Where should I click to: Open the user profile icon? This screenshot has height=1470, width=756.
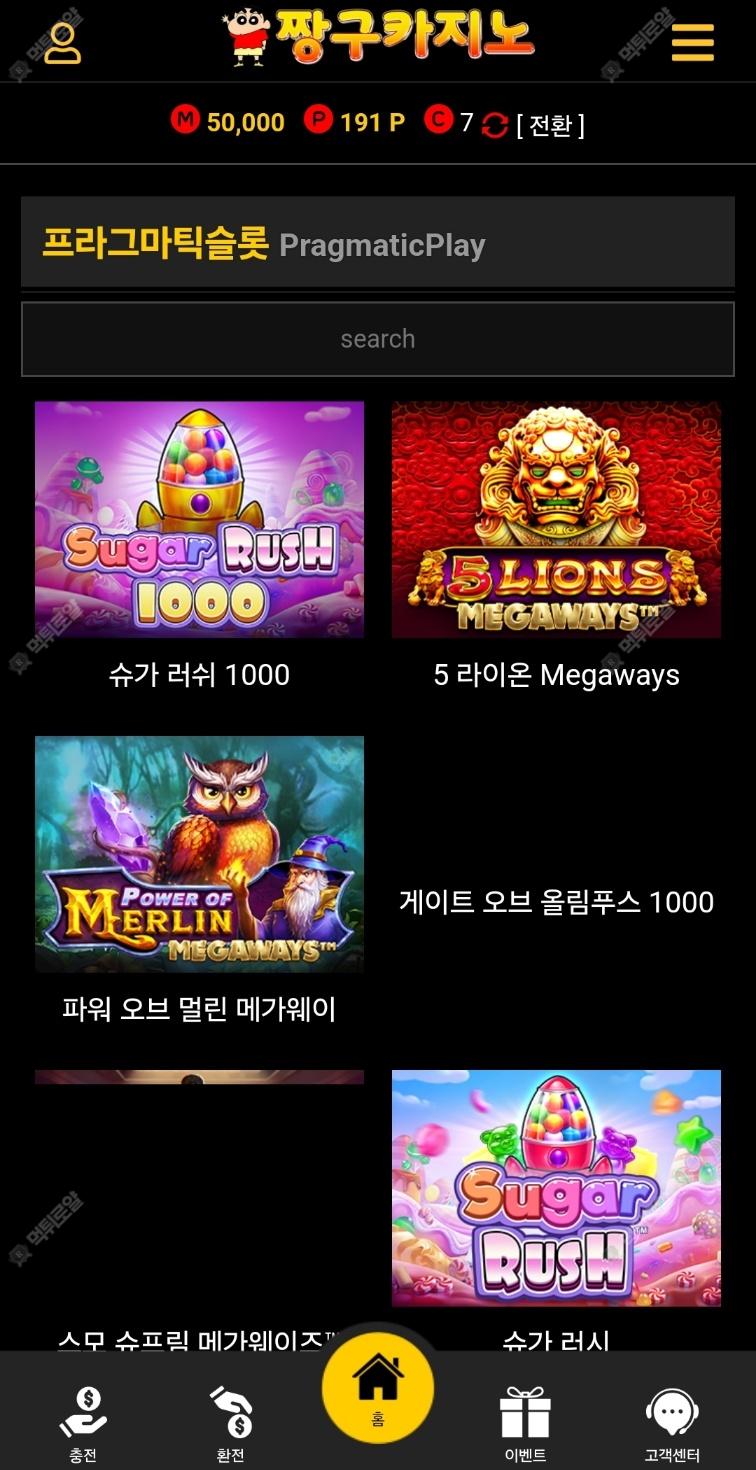tap(62, 42)
